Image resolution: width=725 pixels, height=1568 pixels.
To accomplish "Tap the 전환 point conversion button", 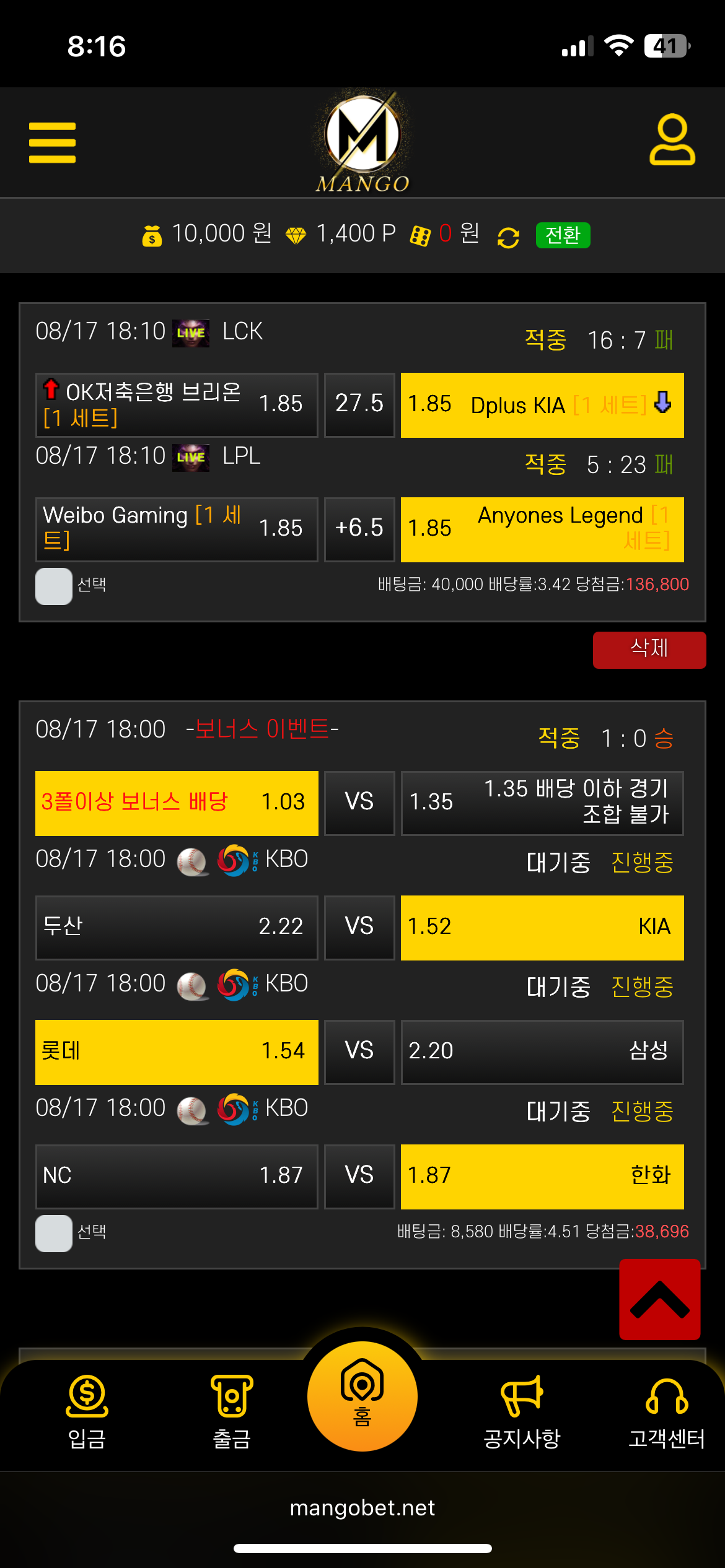I will tap(563, 235).
